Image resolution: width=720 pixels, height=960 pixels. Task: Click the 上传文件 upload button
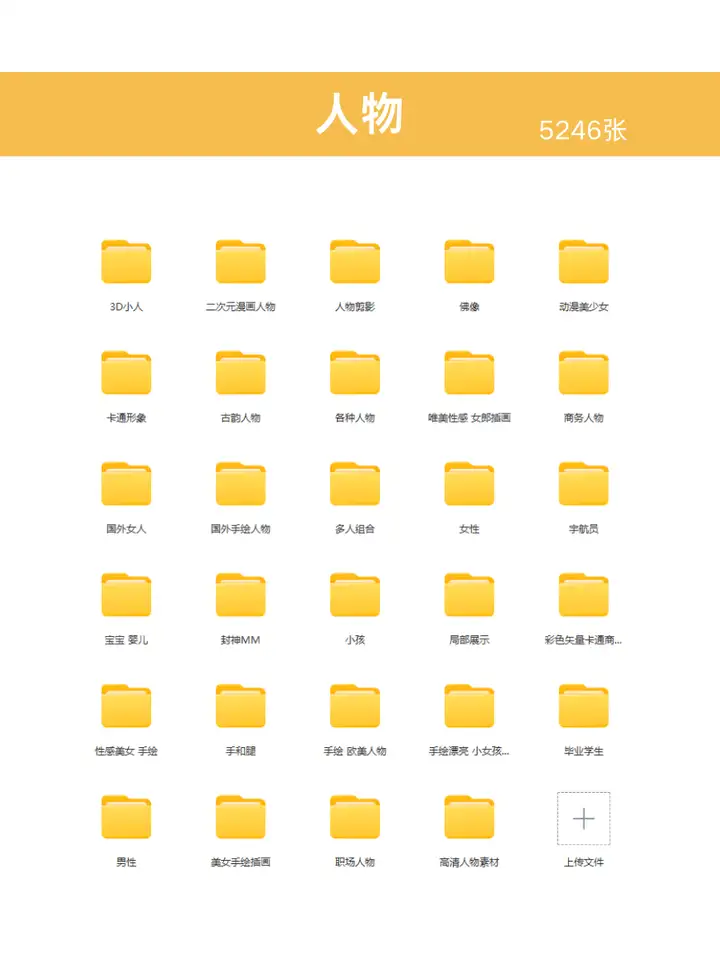coord(585,820)
